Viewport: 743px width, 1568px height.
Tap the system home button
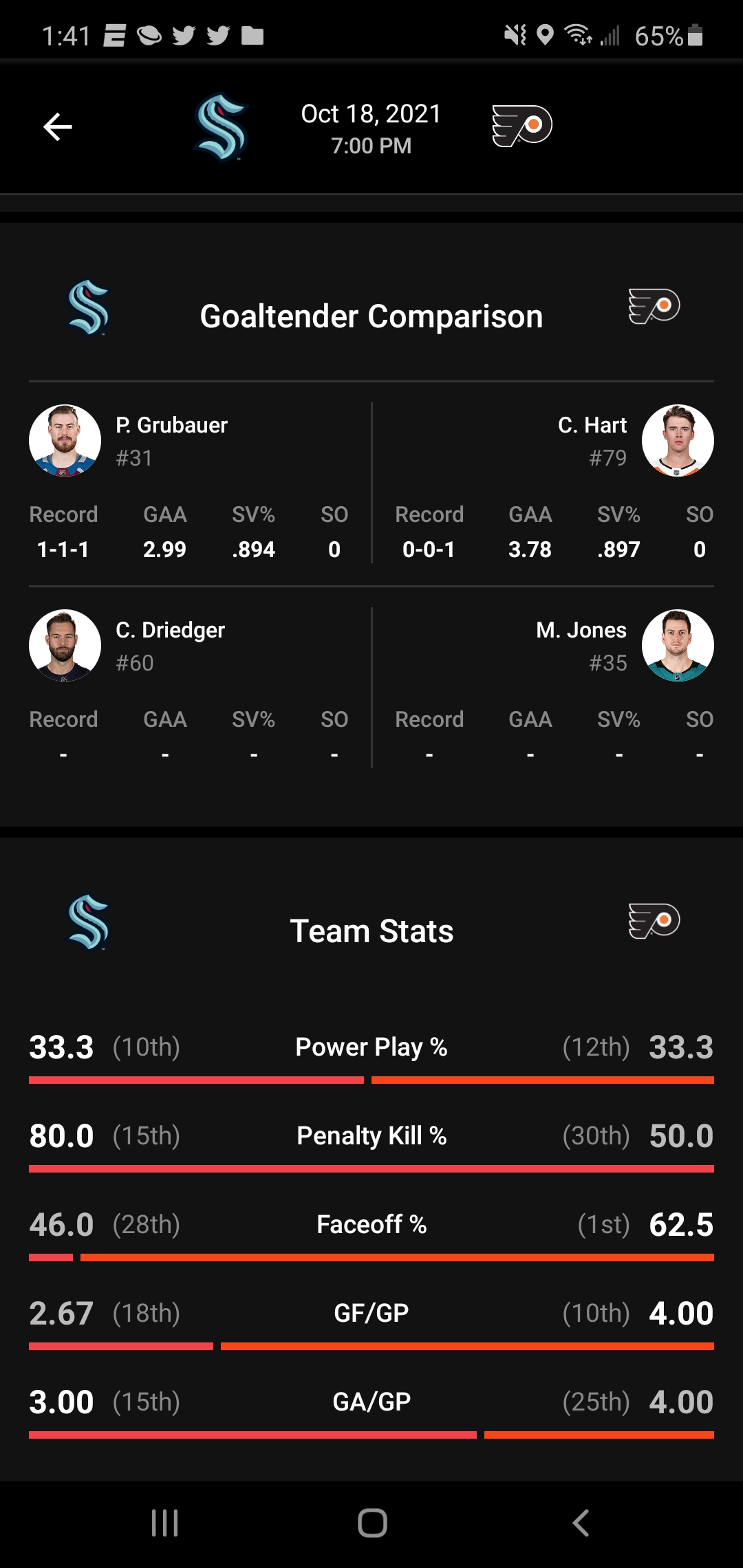point(371,1523)
